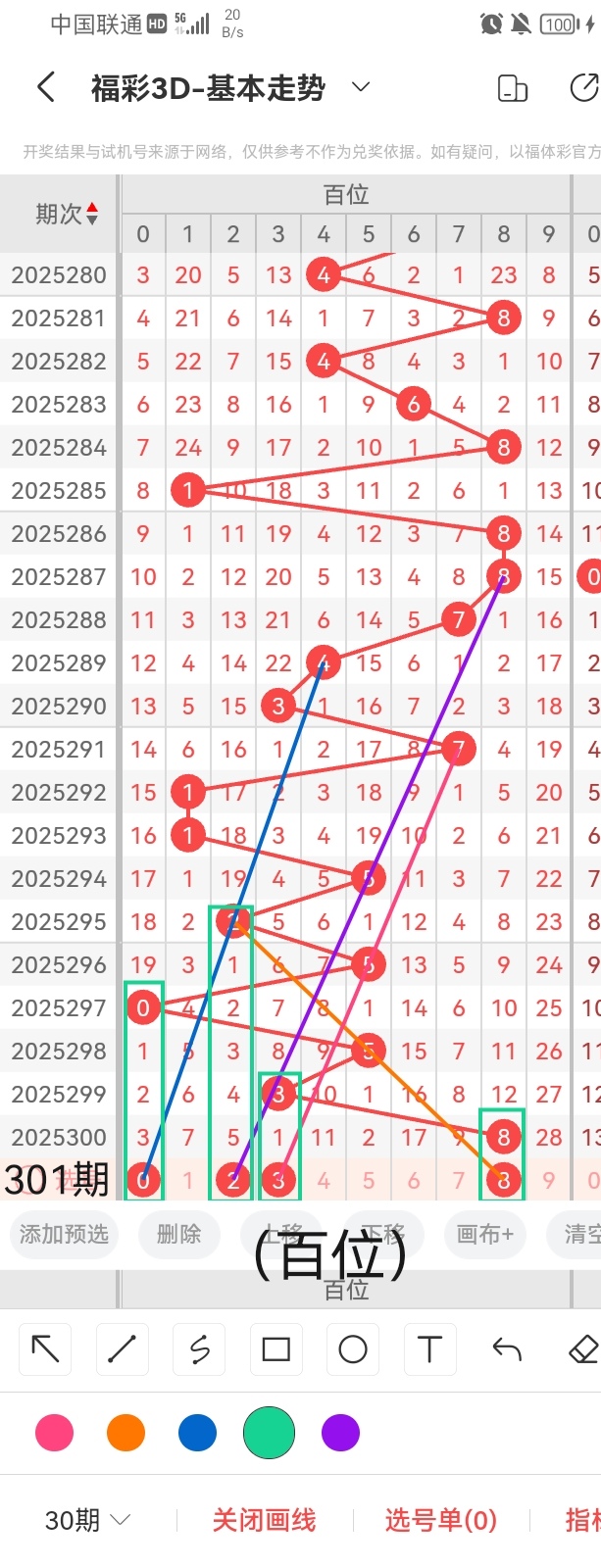This screenshot has height=1568, width=601.
Task: Pick the blue color swatch
Action: coord(197,1433)
